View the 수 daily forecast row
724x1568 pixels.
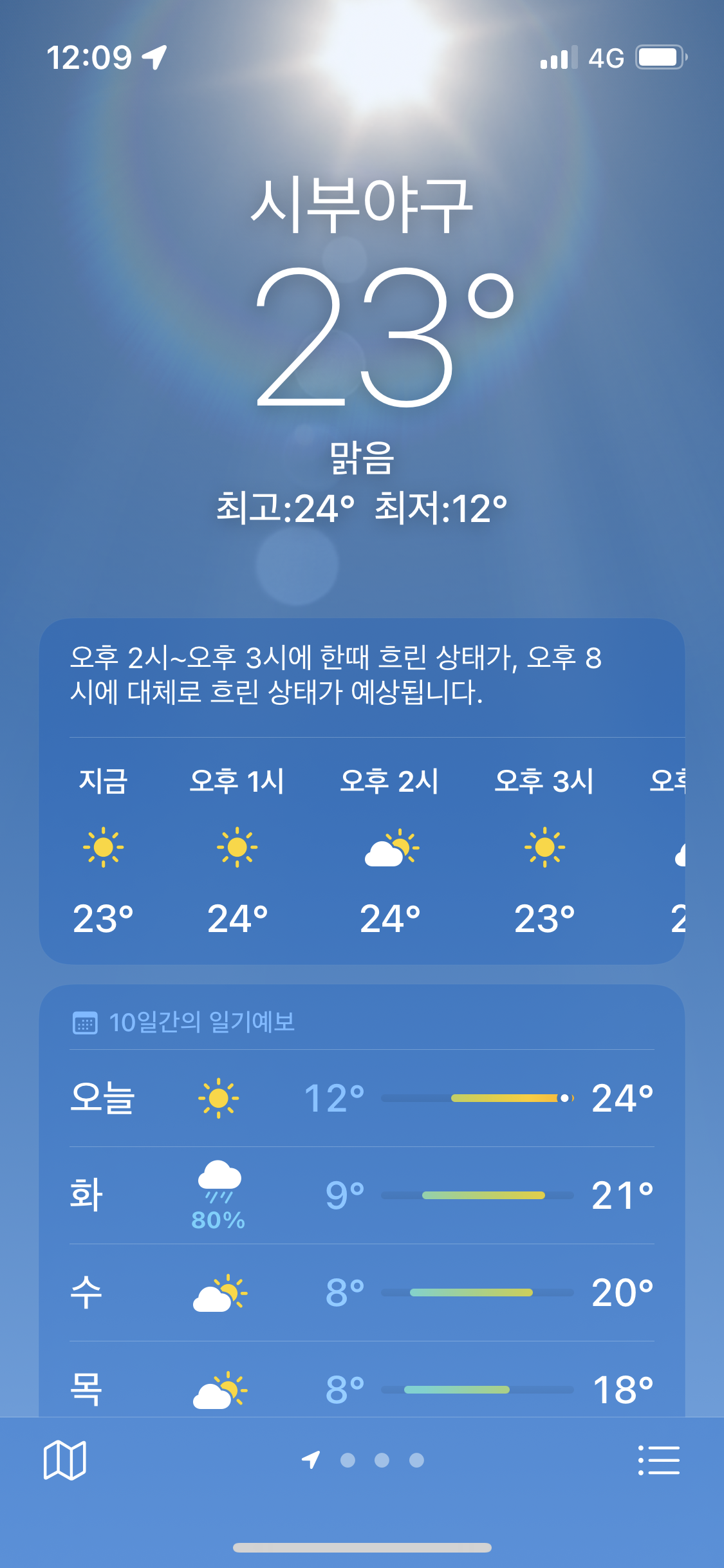(362, 1293)
